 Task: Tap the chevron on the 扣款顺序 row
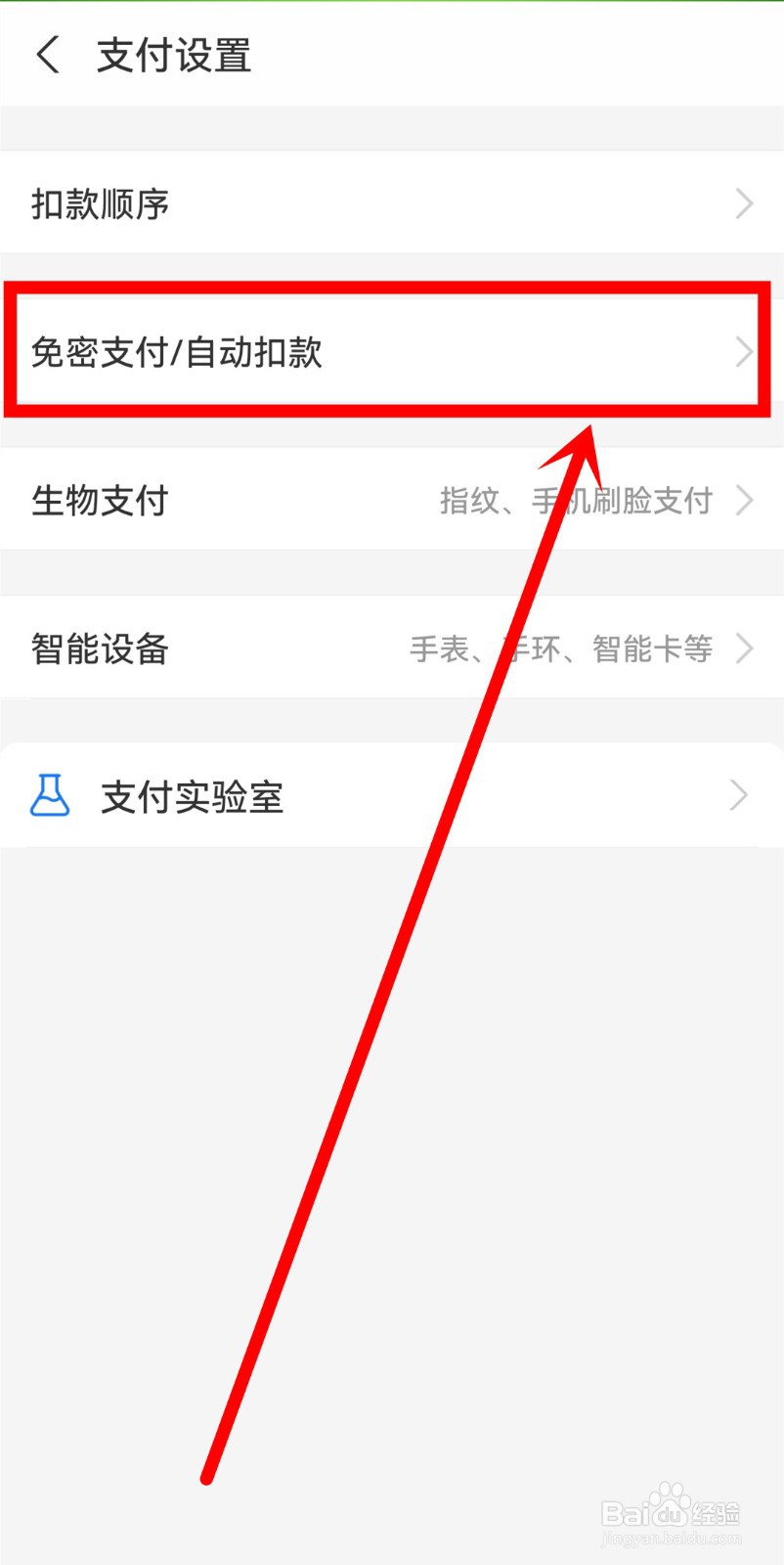pos(743,204)
